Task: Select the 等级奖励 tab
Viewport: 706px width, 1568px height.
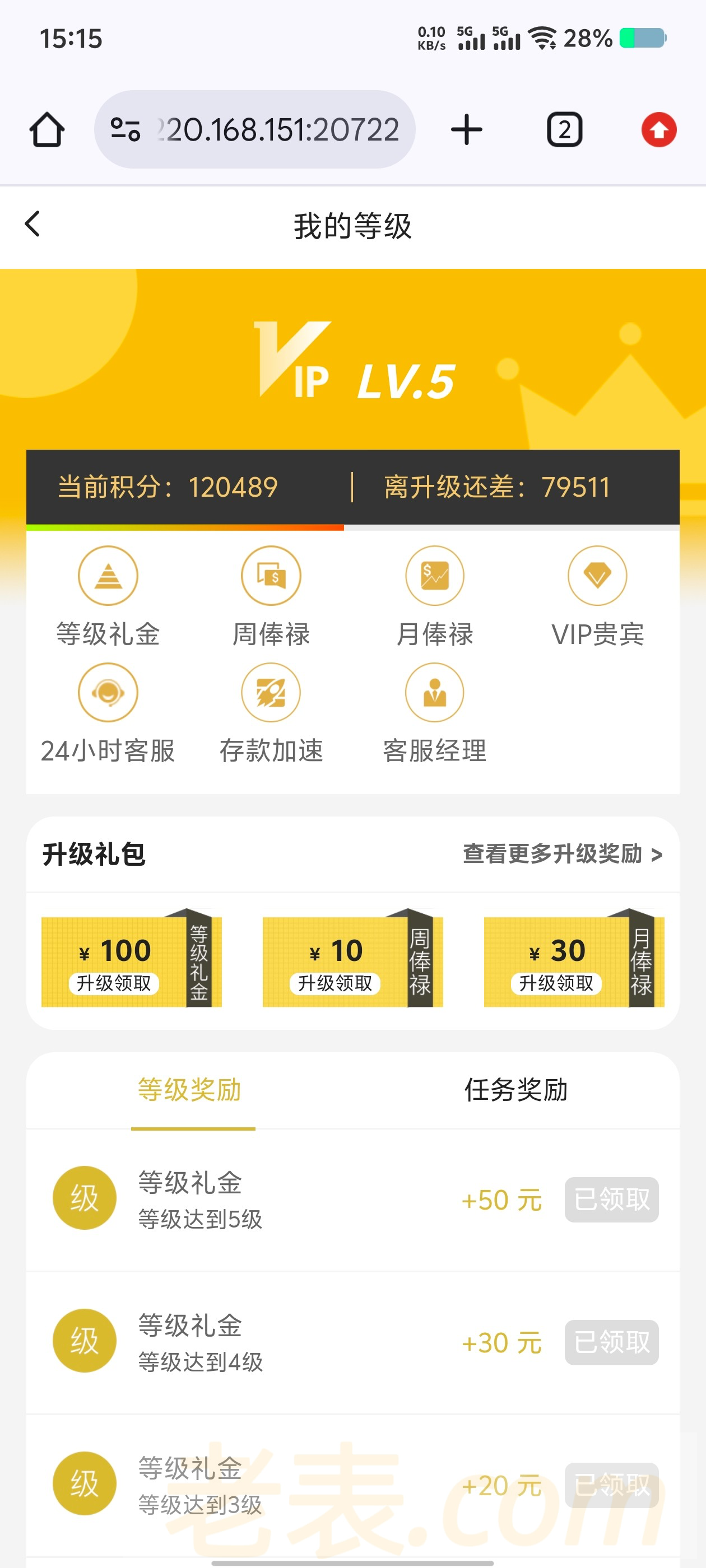Action: (x=189, y=1090)
